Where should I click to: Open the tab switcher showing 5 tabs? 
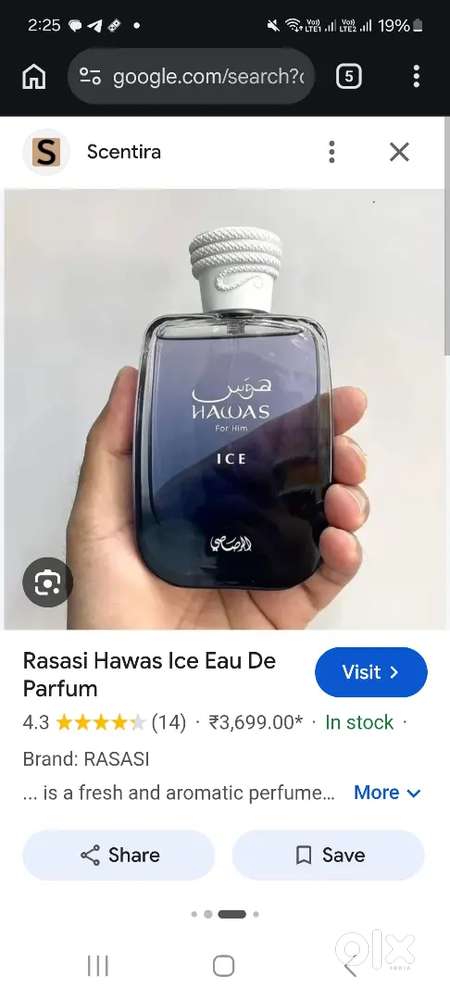[x=349, y=77]
